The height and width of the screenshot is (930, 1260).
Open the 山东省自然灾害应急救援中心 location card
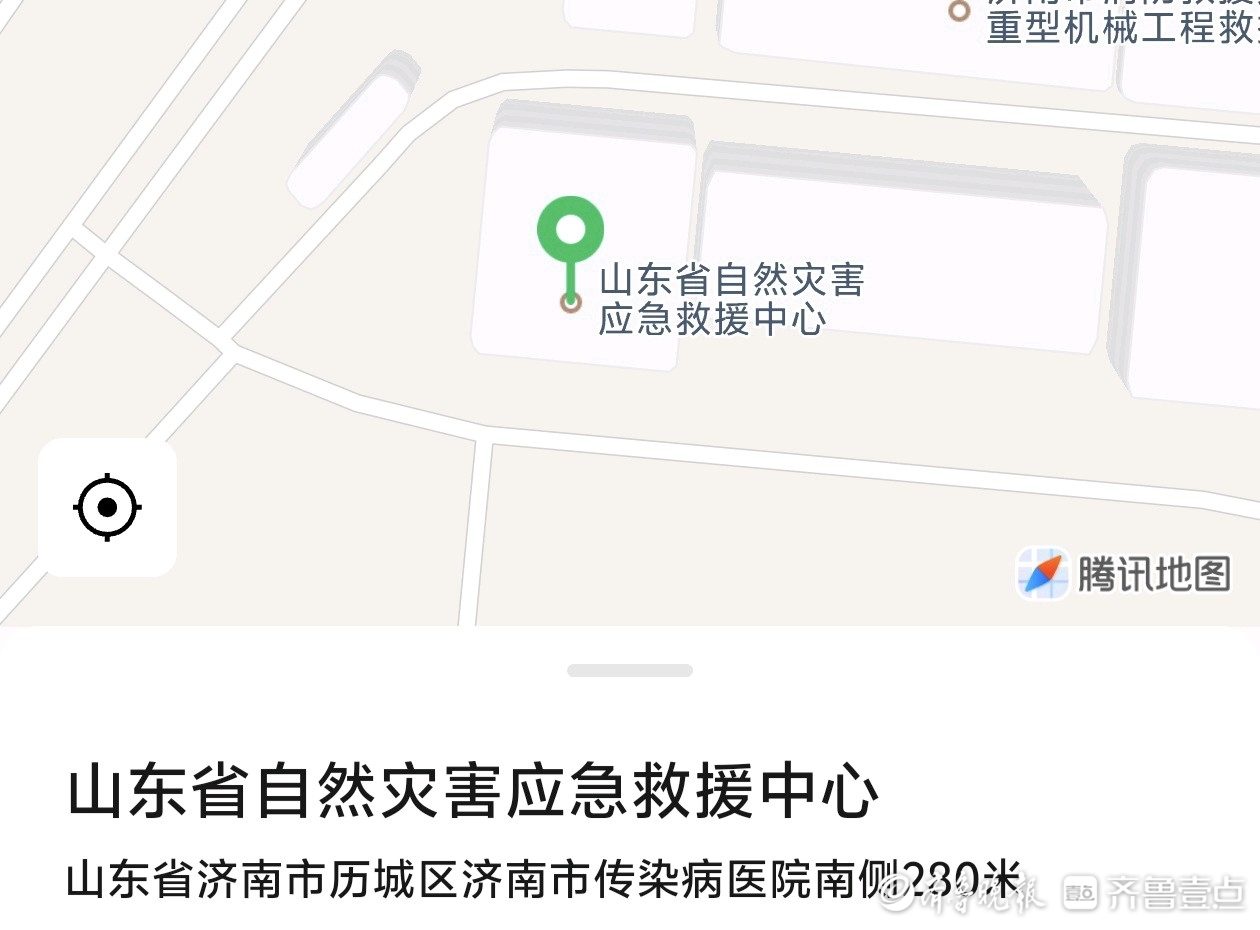pyautogui.click(x=473, y=793)
